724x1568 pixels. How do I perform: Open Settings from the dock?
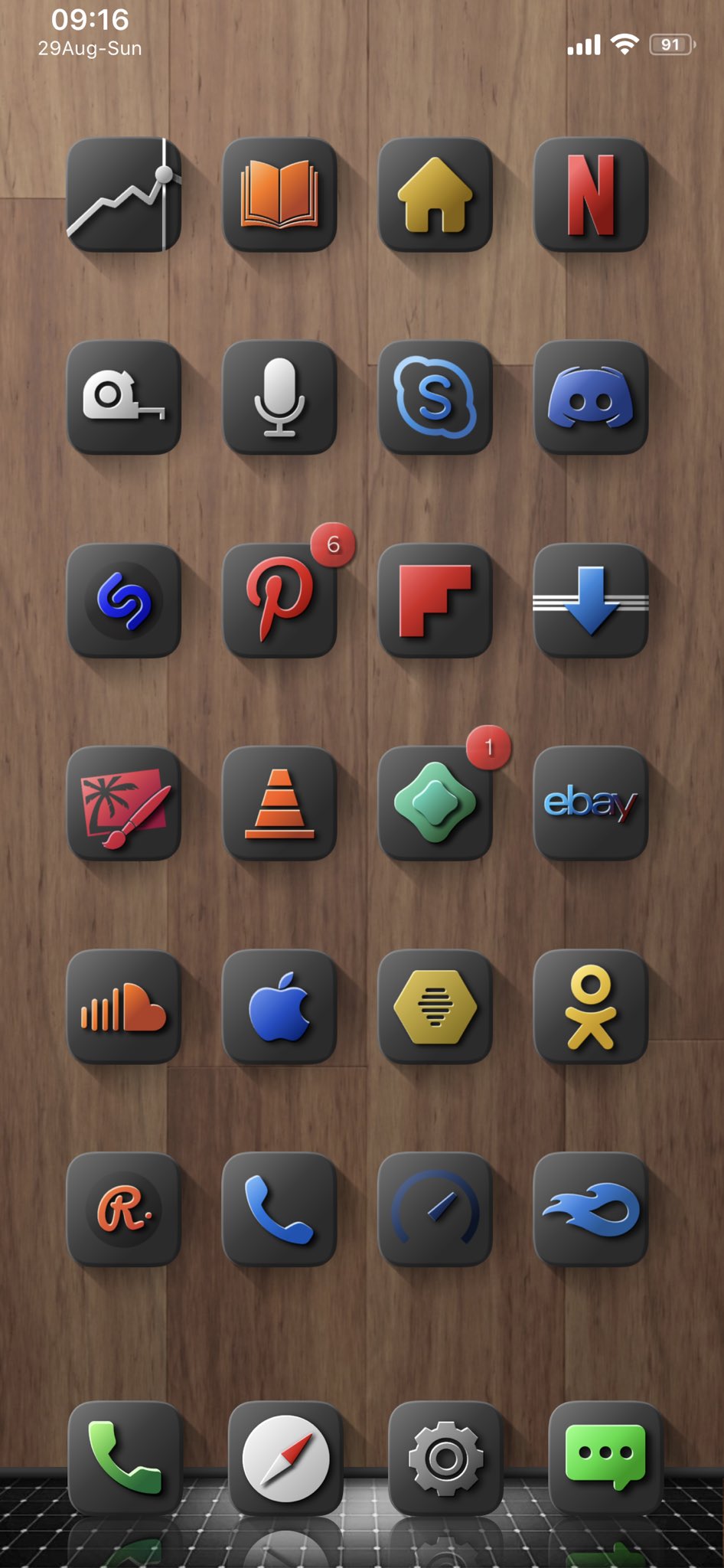[445, 1458]
